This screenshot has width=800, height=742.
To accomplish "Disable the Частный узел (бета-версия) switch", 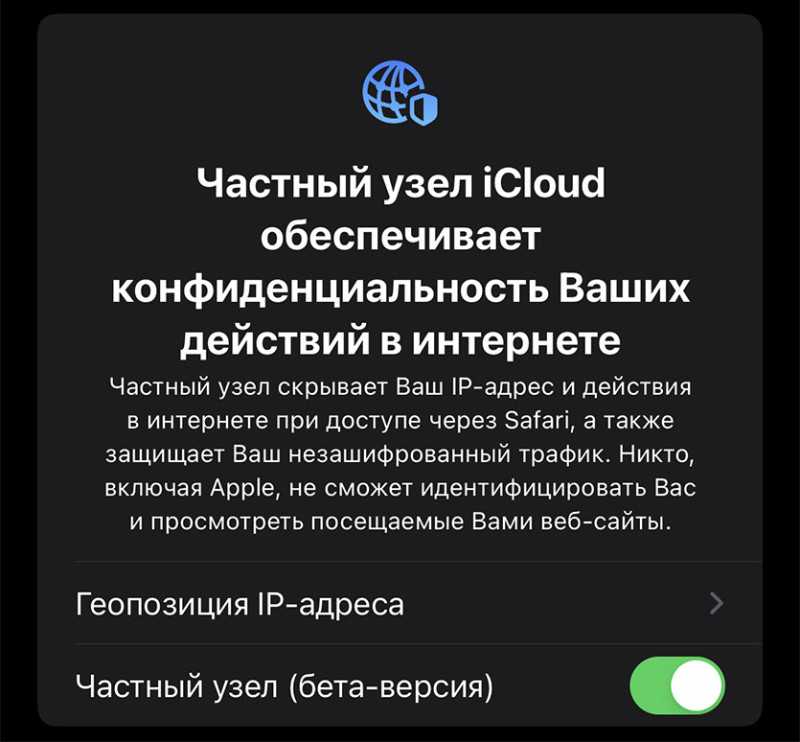I will [677, 686].
